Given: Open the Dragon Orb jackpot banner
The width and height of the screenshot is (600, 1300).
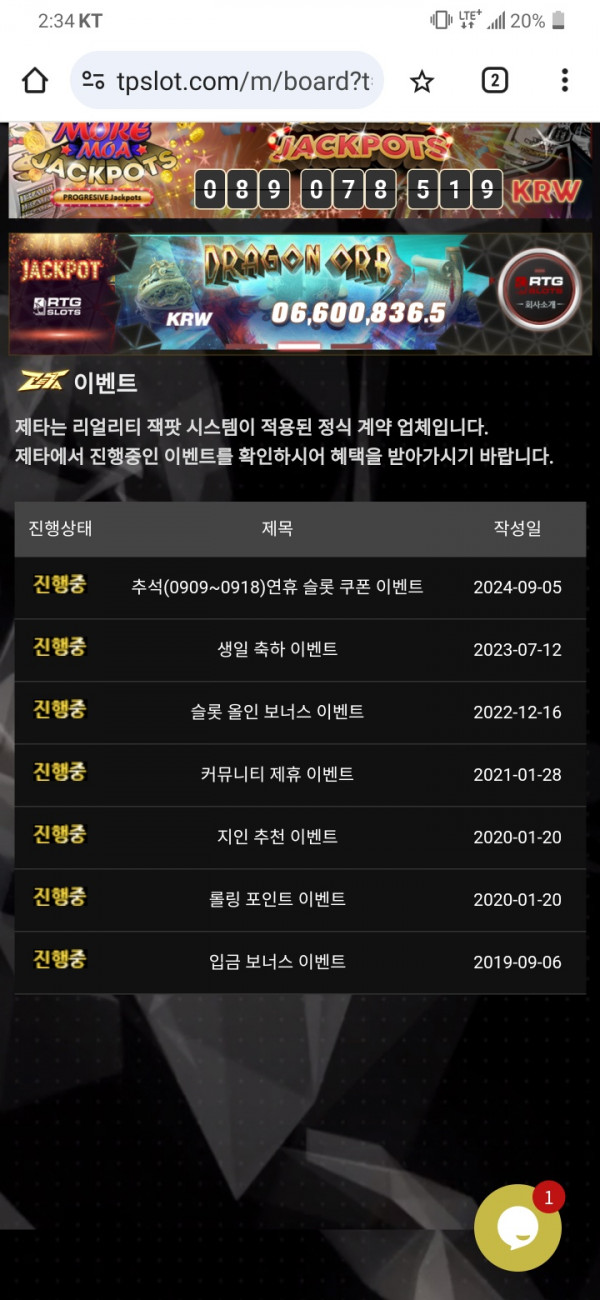Looking at the screenshot, I should [x=300, y=294].
